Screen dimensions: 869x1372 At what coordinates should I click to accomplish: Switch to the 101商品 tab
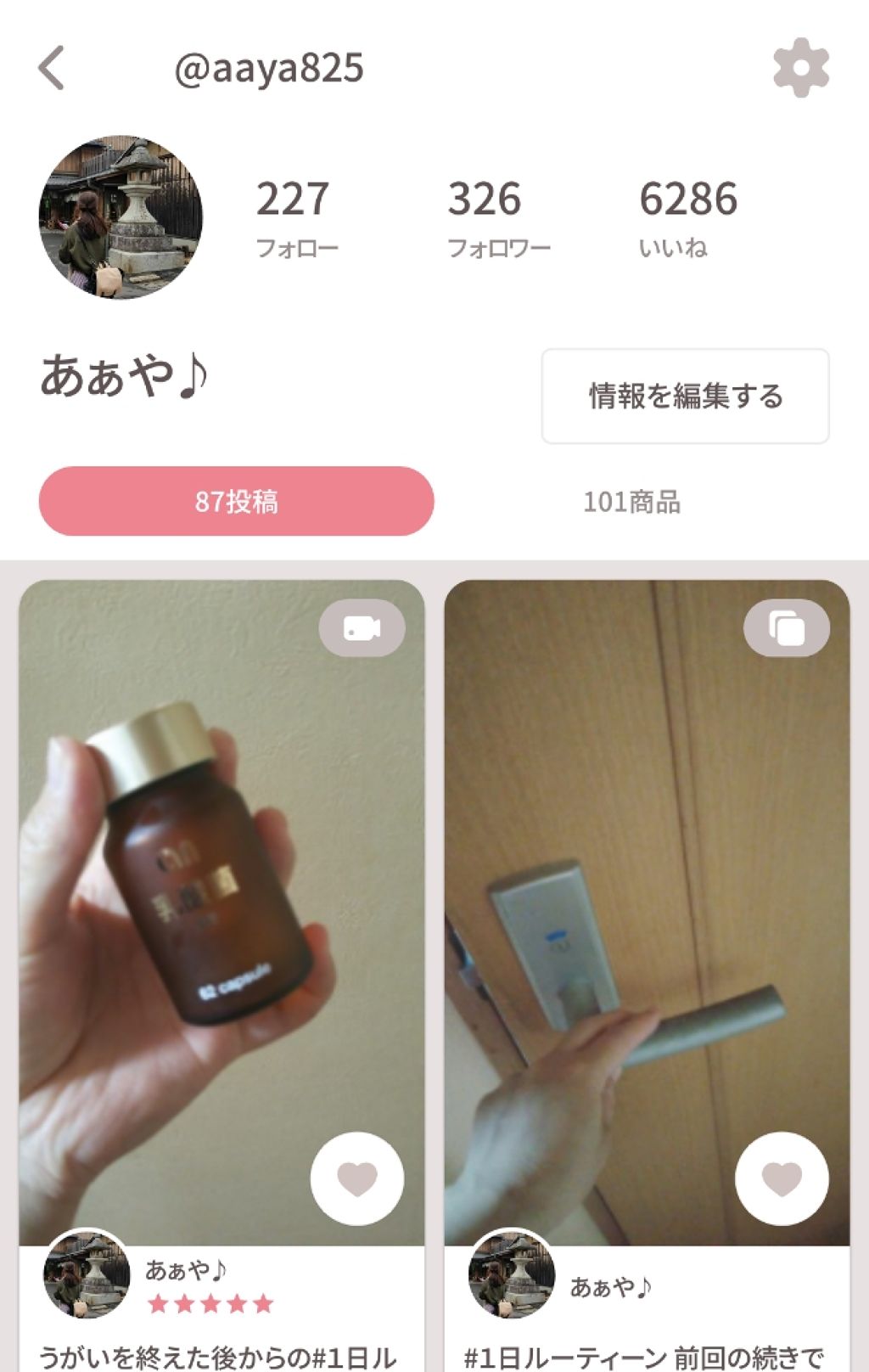click(x=631, y=502)
